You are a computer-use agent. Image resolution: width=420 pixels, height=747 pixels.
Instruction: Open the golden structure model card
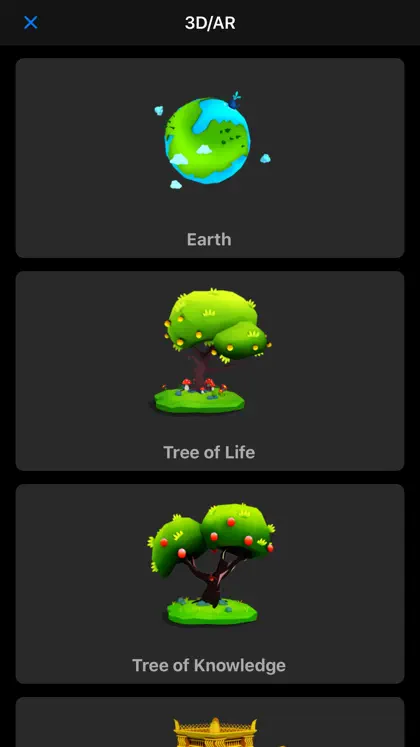[210, 722]
